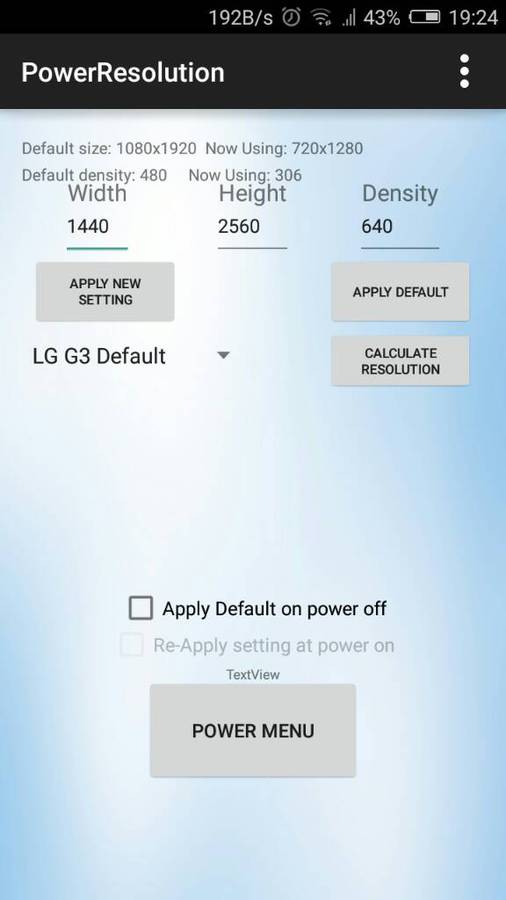Edit the Density field showing 640
Screen dimensions: 506x900
[400, 227]
